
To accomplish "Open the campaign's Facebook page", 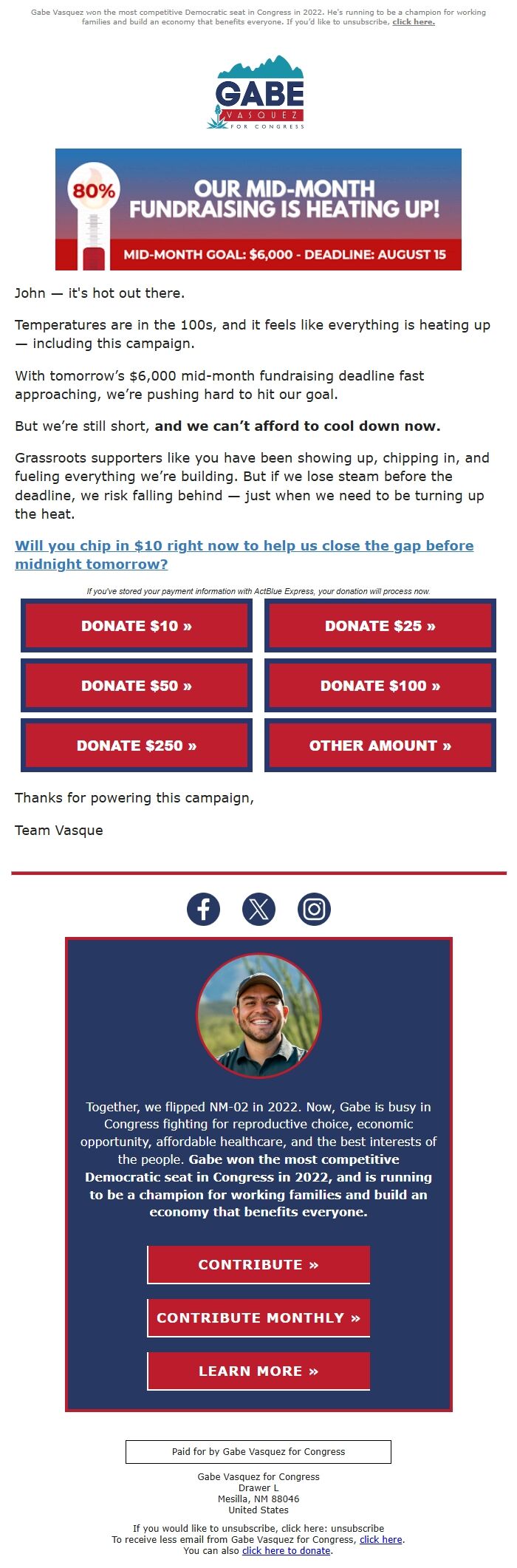I will pos(203,909).
